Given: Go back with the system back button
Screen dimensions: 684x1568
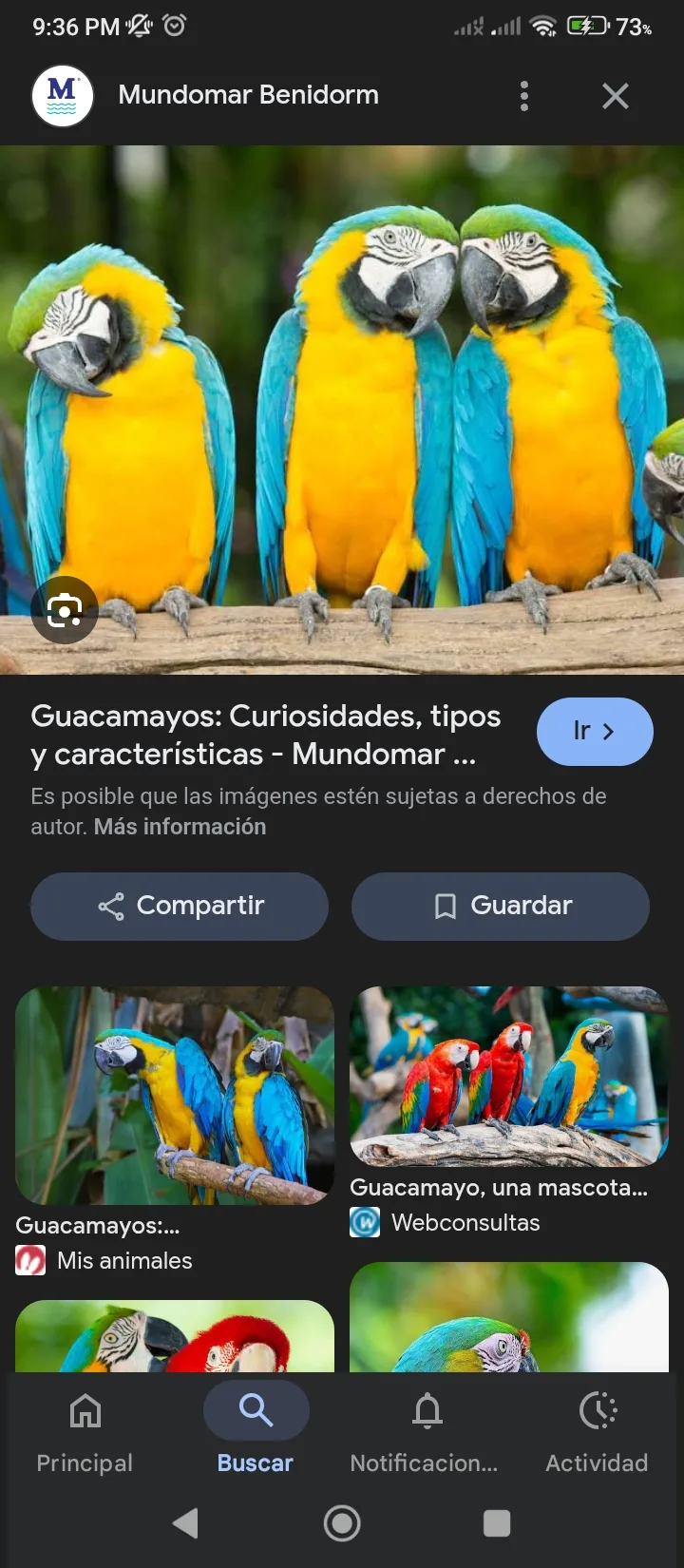Looking at the screenshot, I should pyautogui.click(x=186, y=1523).
